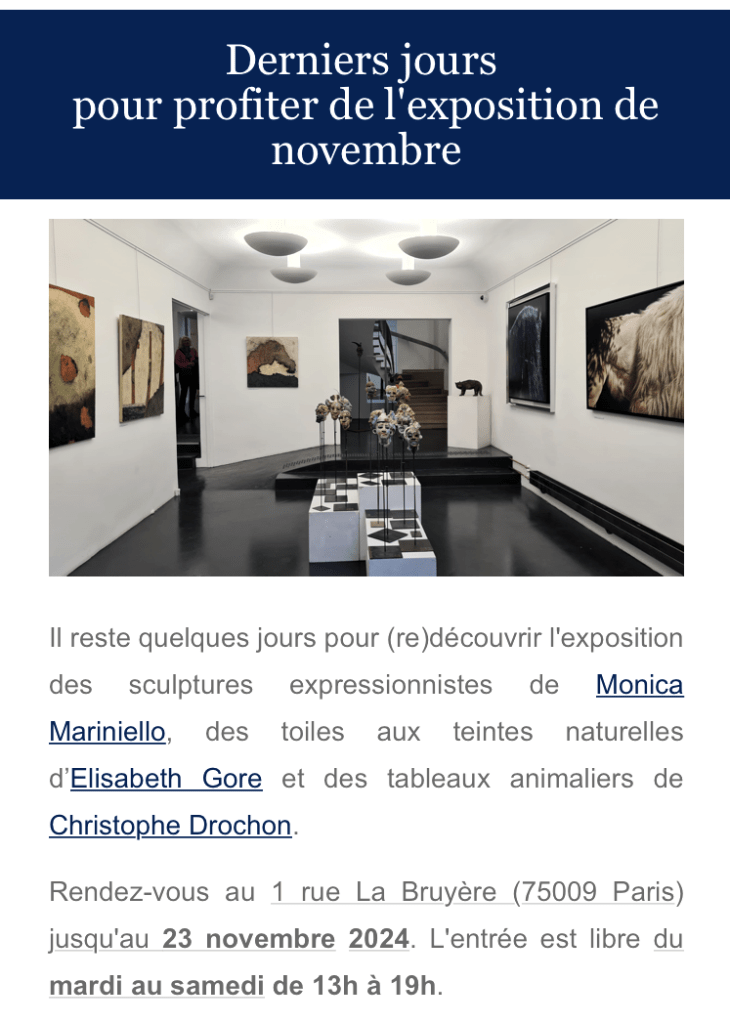Tap the 23 novembre 2024 date
The width and height of the screenshot is (730, 1024).
point(285,940)
